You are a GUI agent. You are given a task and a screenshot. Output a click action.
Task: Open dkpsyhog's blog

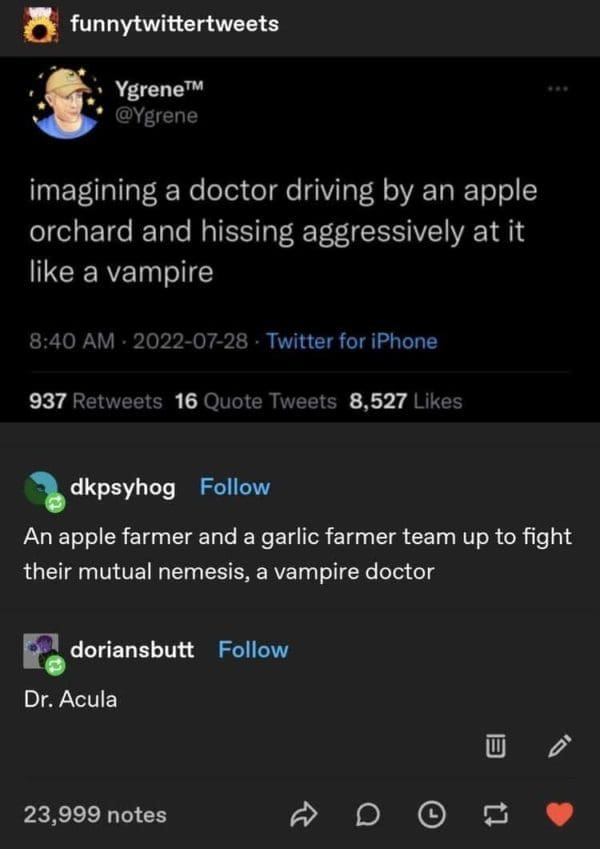click(x=122, y=487)
